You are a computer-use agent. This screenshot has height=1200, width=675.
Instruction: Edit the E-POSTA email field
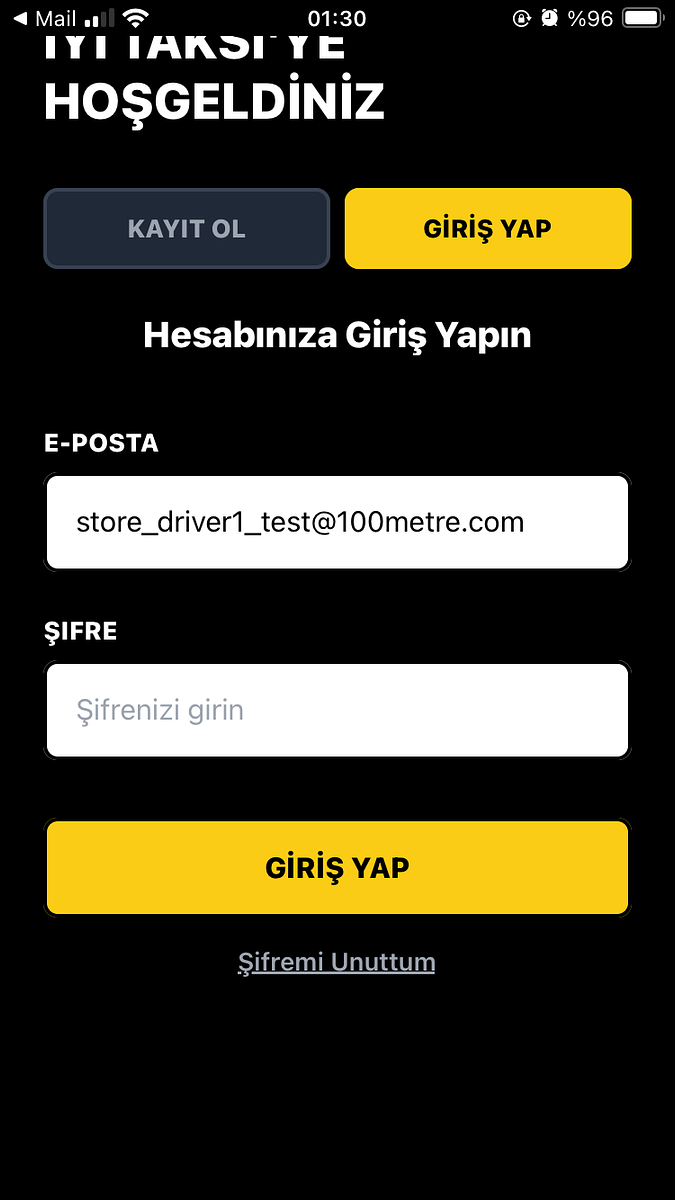337,522
